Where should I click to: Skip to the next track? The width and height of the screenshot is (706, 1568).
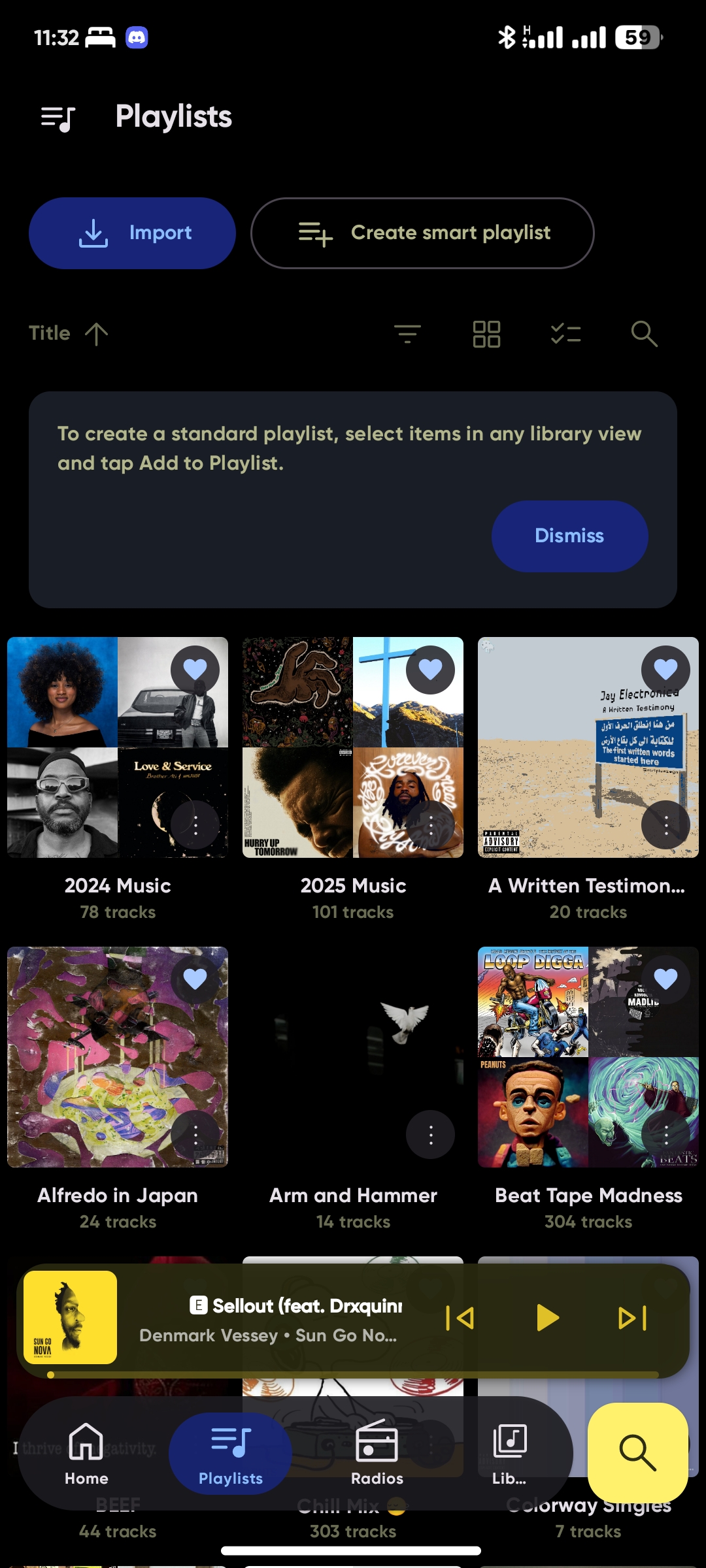632,1318
